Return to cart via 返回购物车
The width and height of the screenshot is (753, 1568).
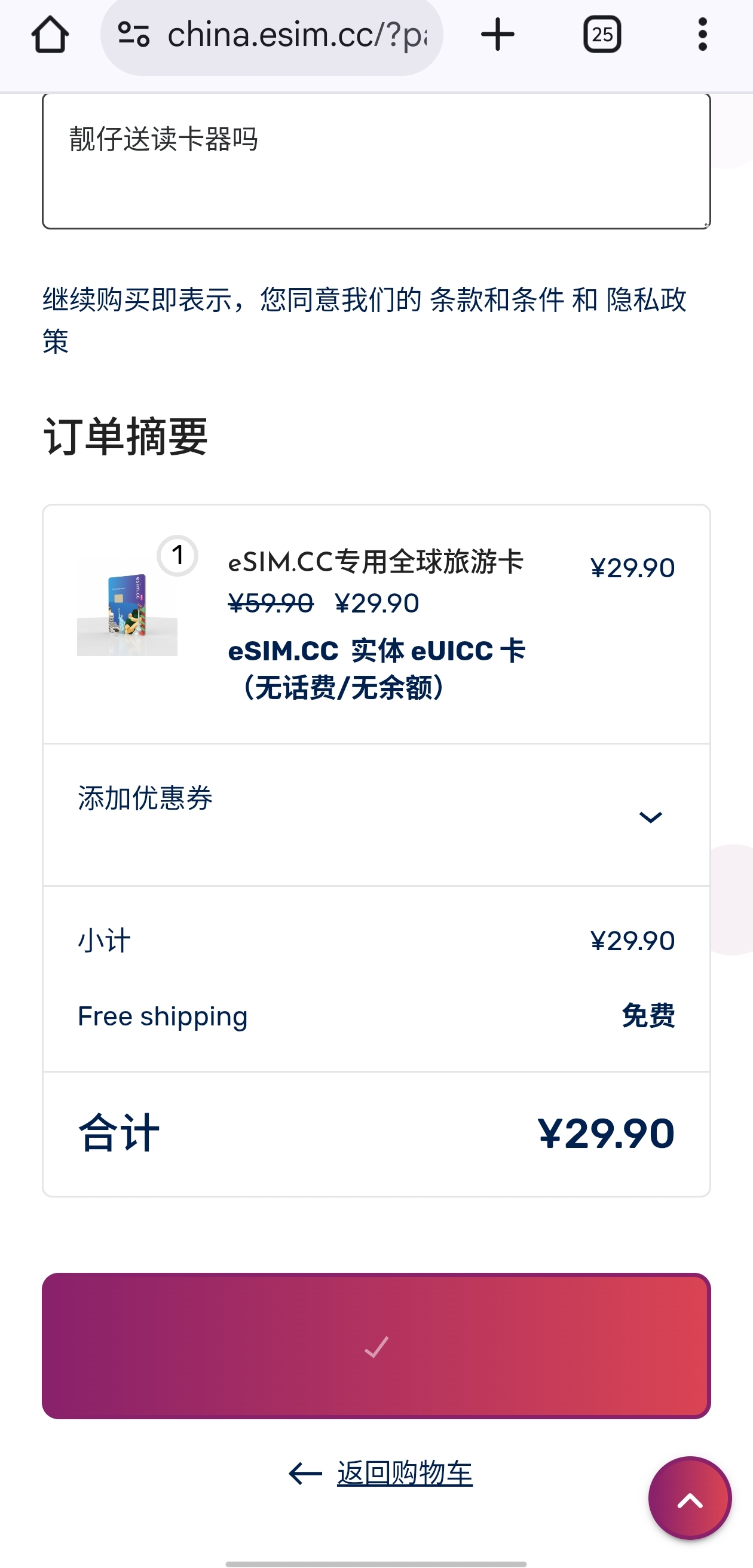[x=404, y=1474]
